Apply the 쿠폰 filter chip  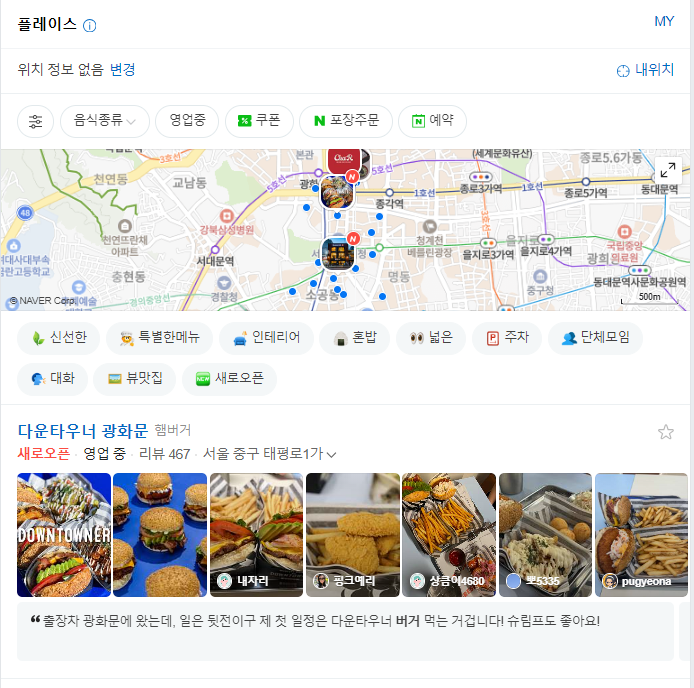click(x=259, y=121)
